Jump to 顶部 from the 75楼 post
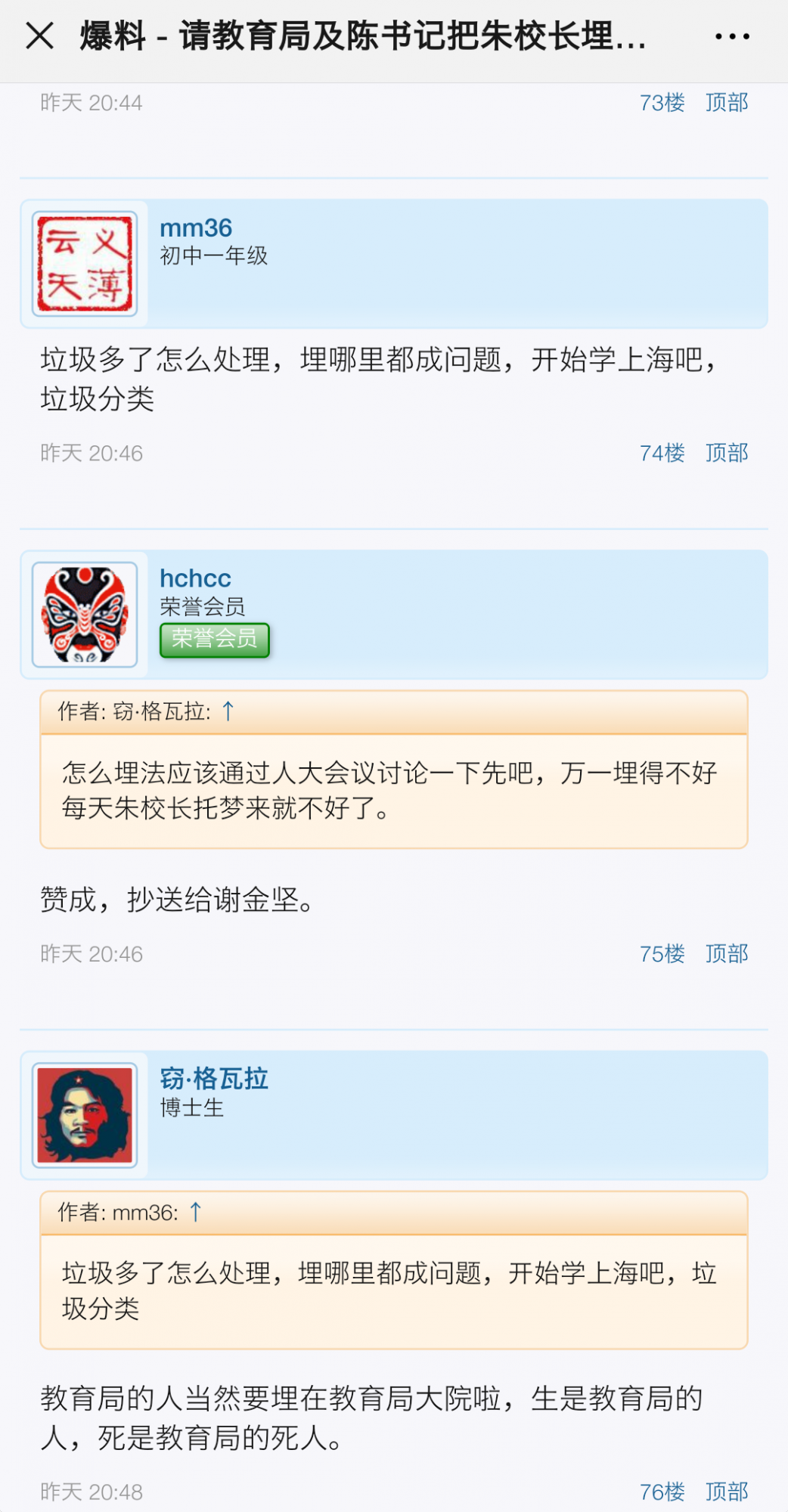The width and height of the screenshot is (788, 1512). click(726, 954)
